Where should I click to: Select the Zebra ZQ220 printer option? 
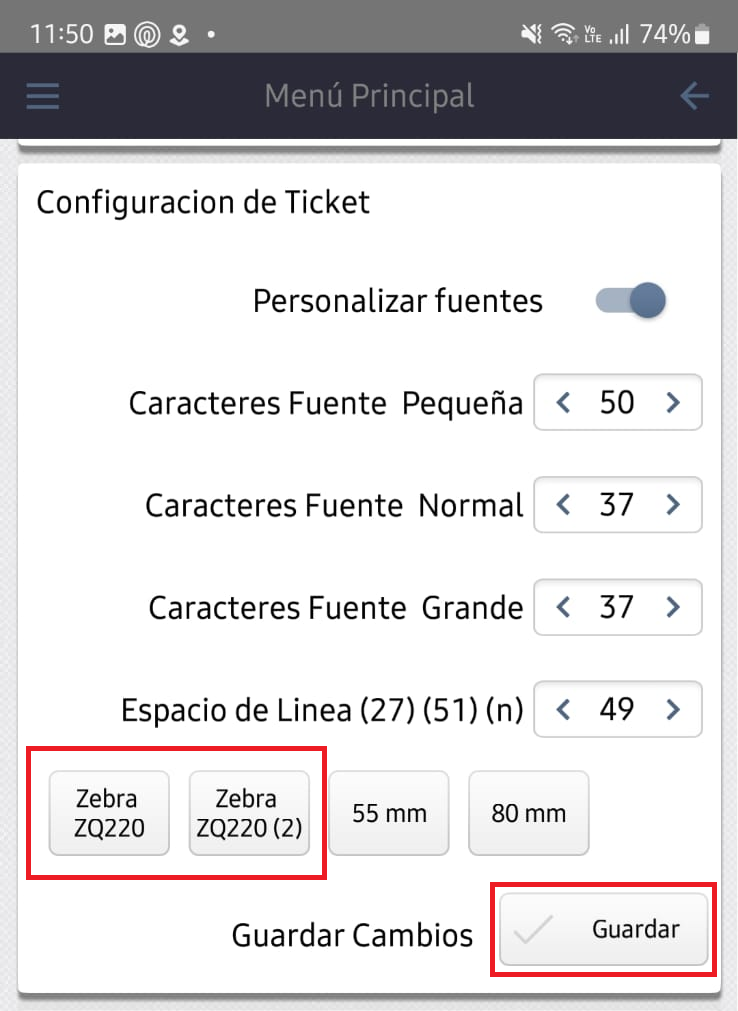108,812
